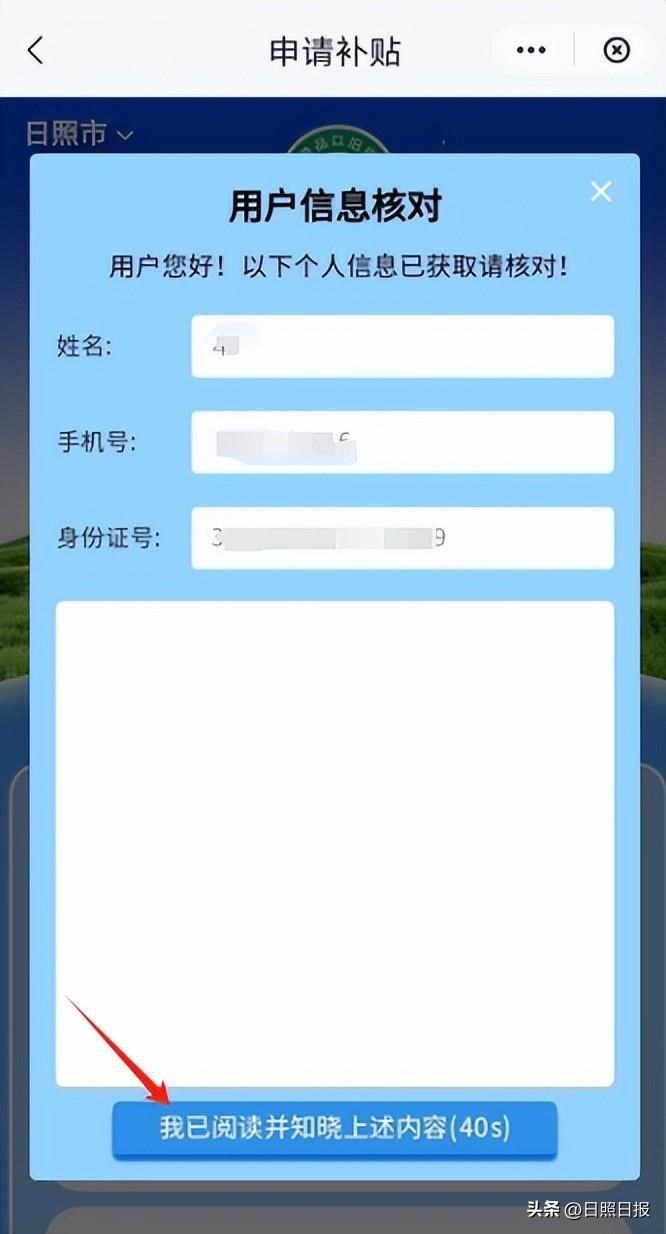Open the mini program's three-dot menu
The width and height of the screenshot is (666, 1234).
point(530,50)
